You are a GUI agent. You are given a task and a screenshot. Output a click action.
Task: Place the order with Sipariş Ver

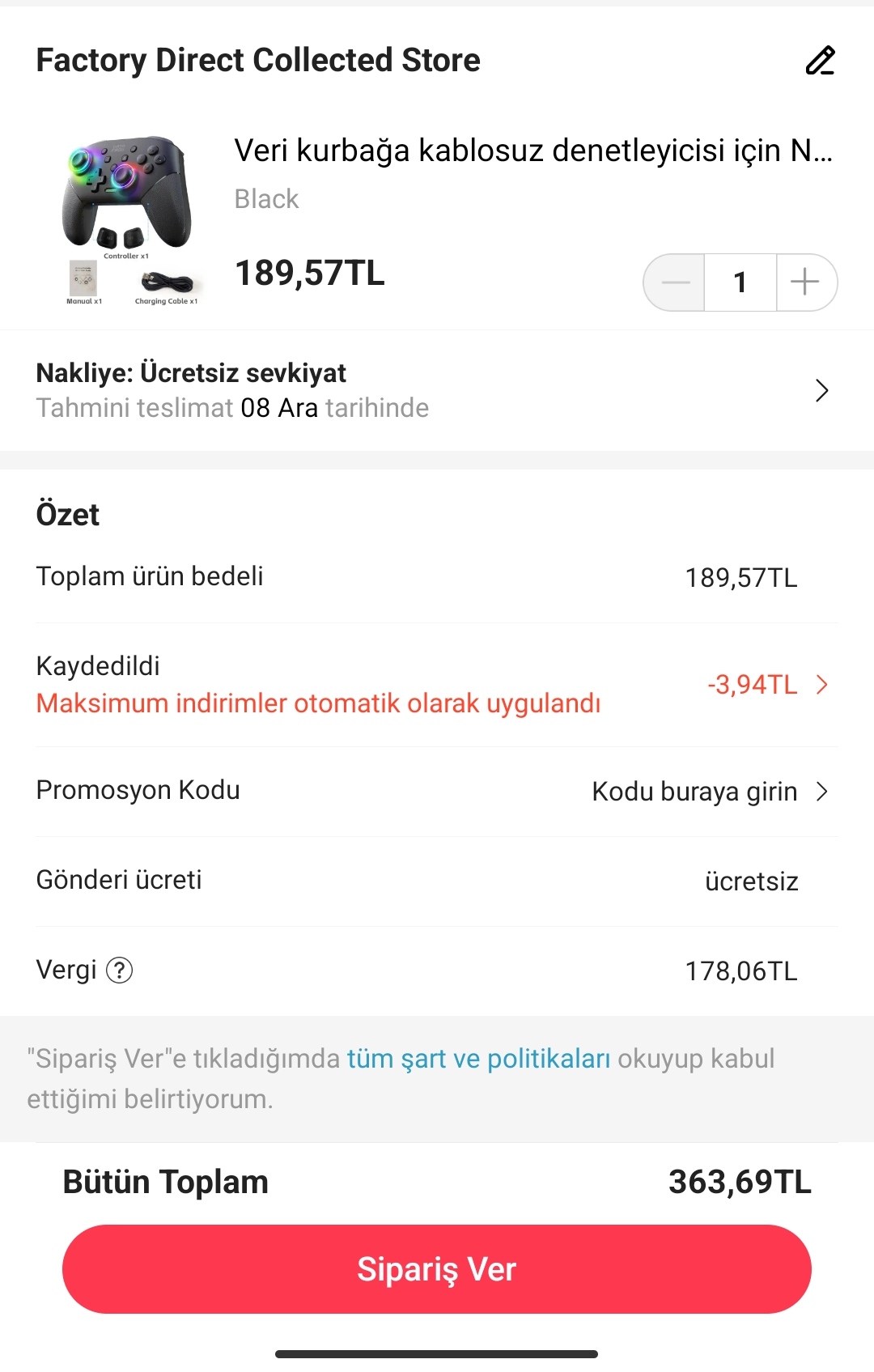pos(436,1268)
